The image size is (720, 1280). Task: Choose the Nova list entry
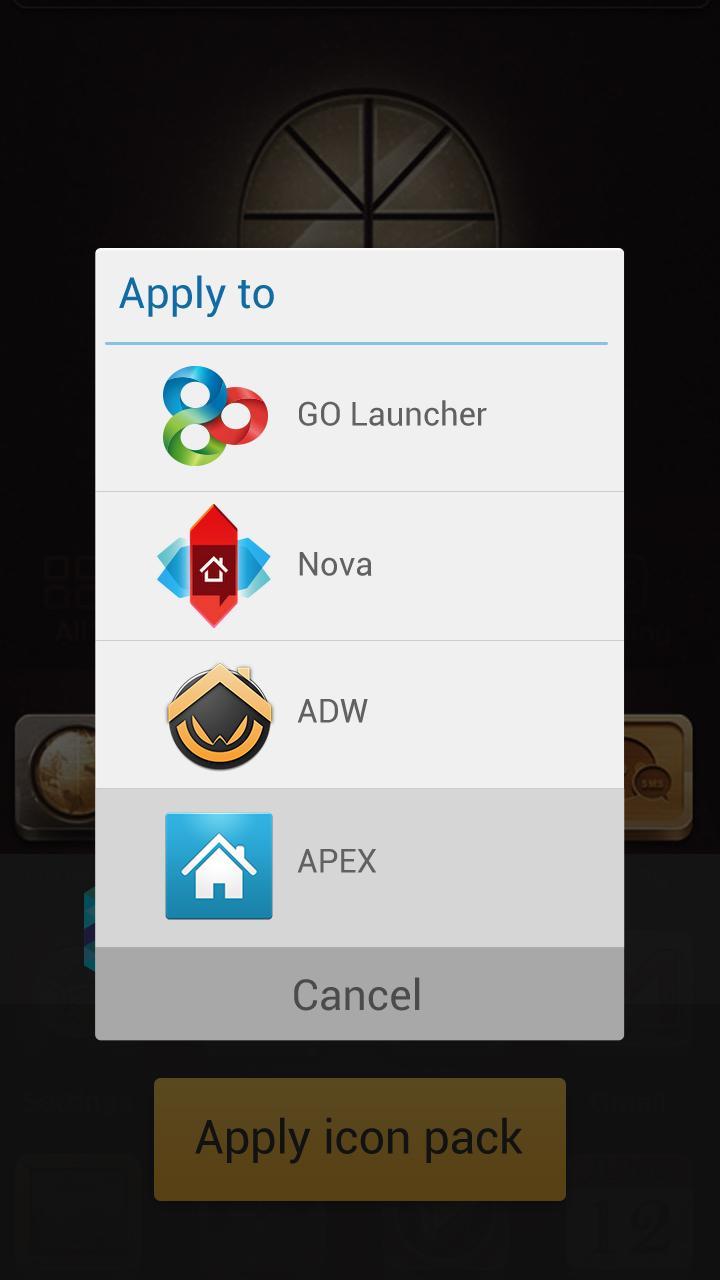click(x=334, y=563)
